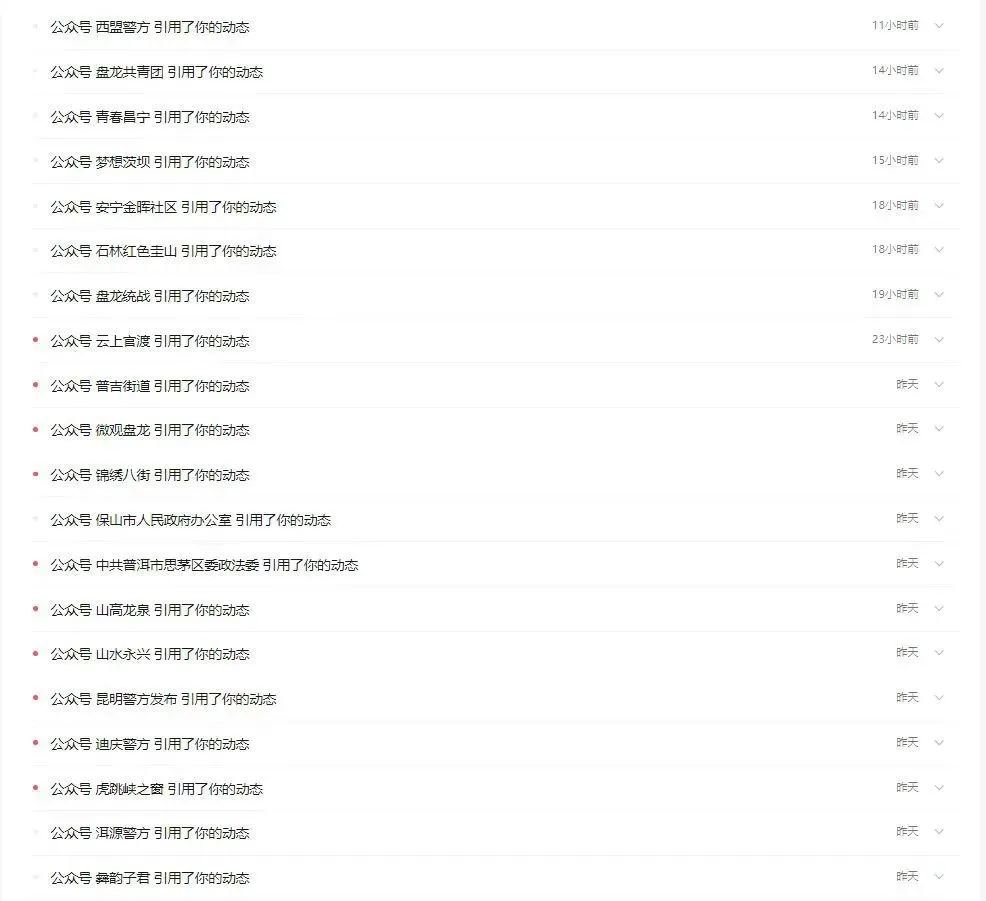Open the notification from 盘龙统战
This screenshot has height=901, width=986.
150,296
